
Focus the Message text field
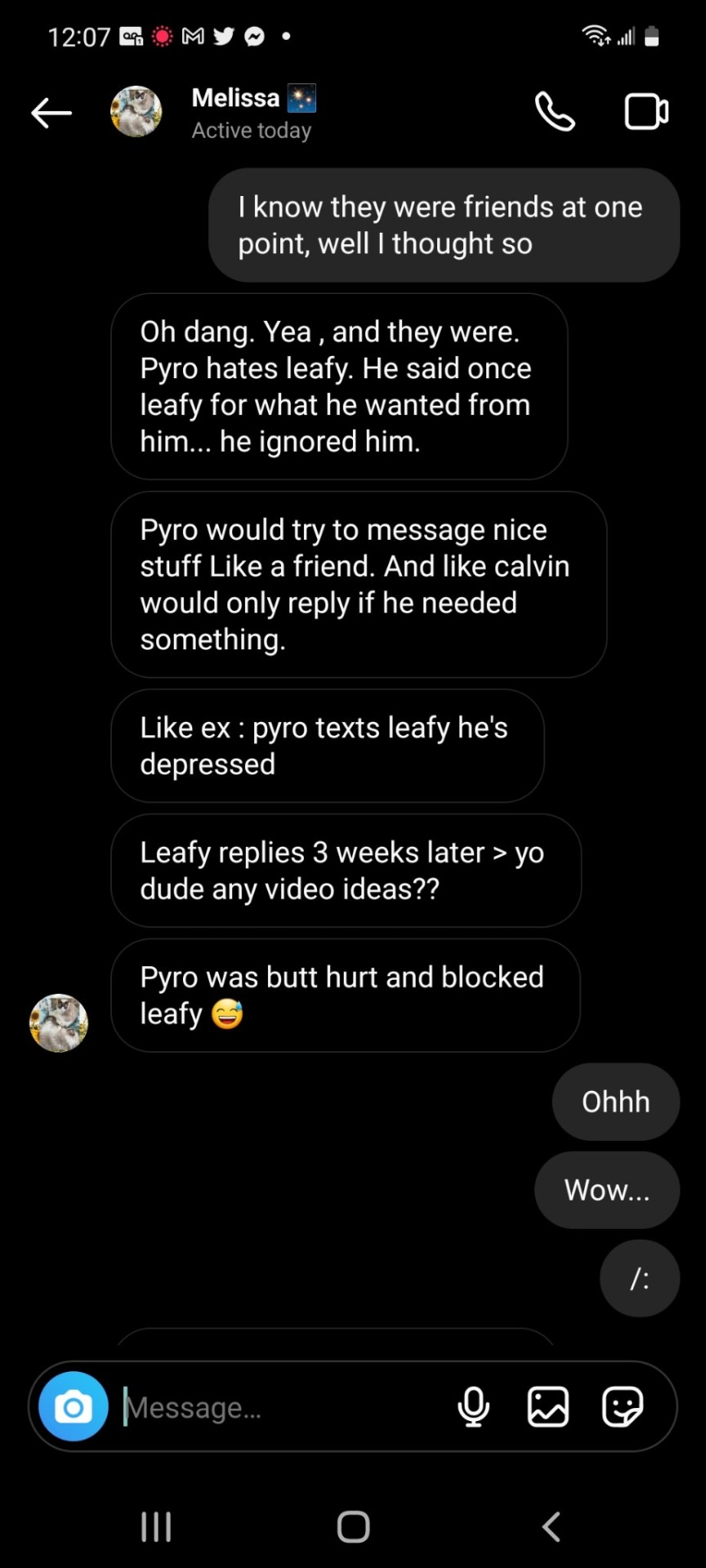pos(278,1407)
